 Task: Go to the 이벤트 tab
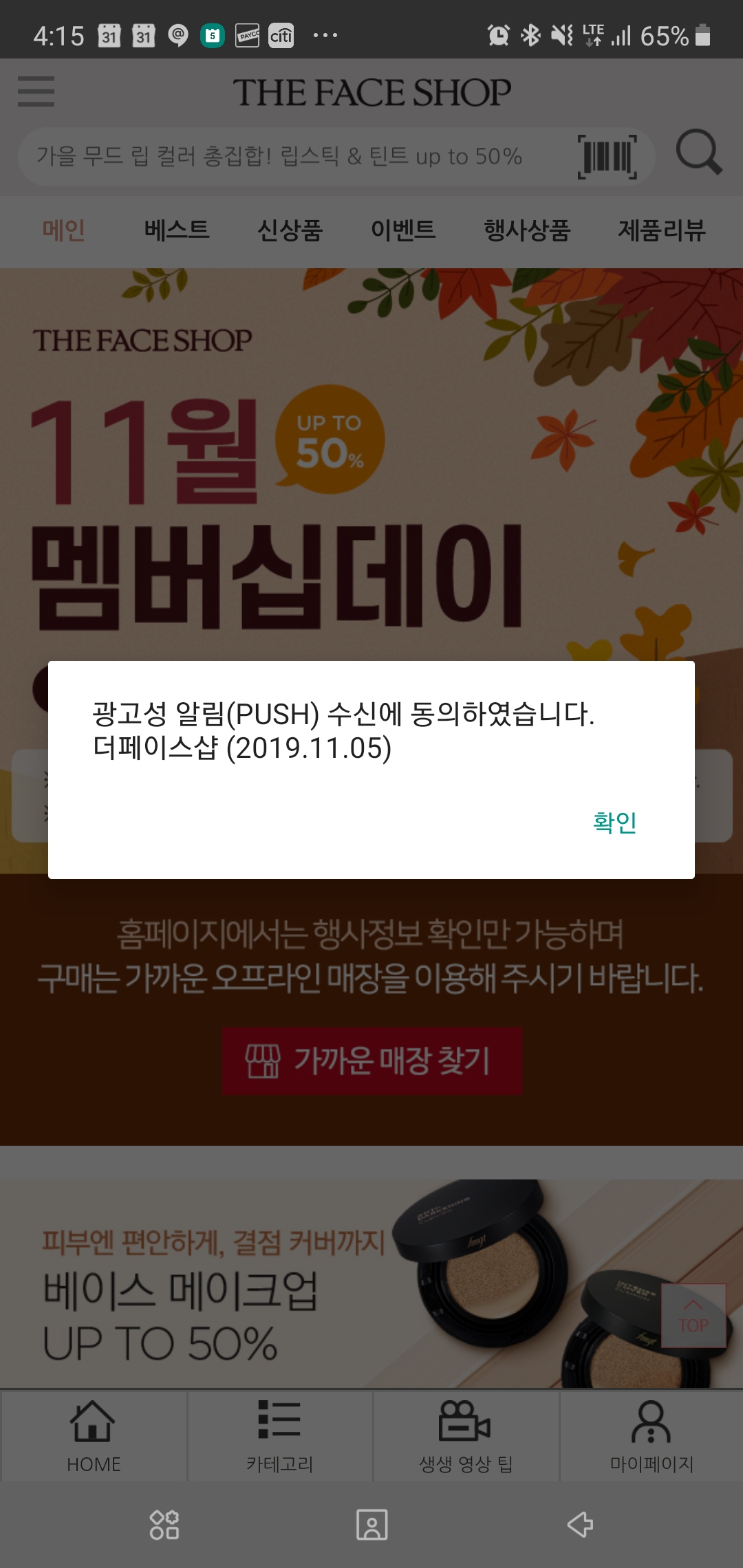click(403, 230)
